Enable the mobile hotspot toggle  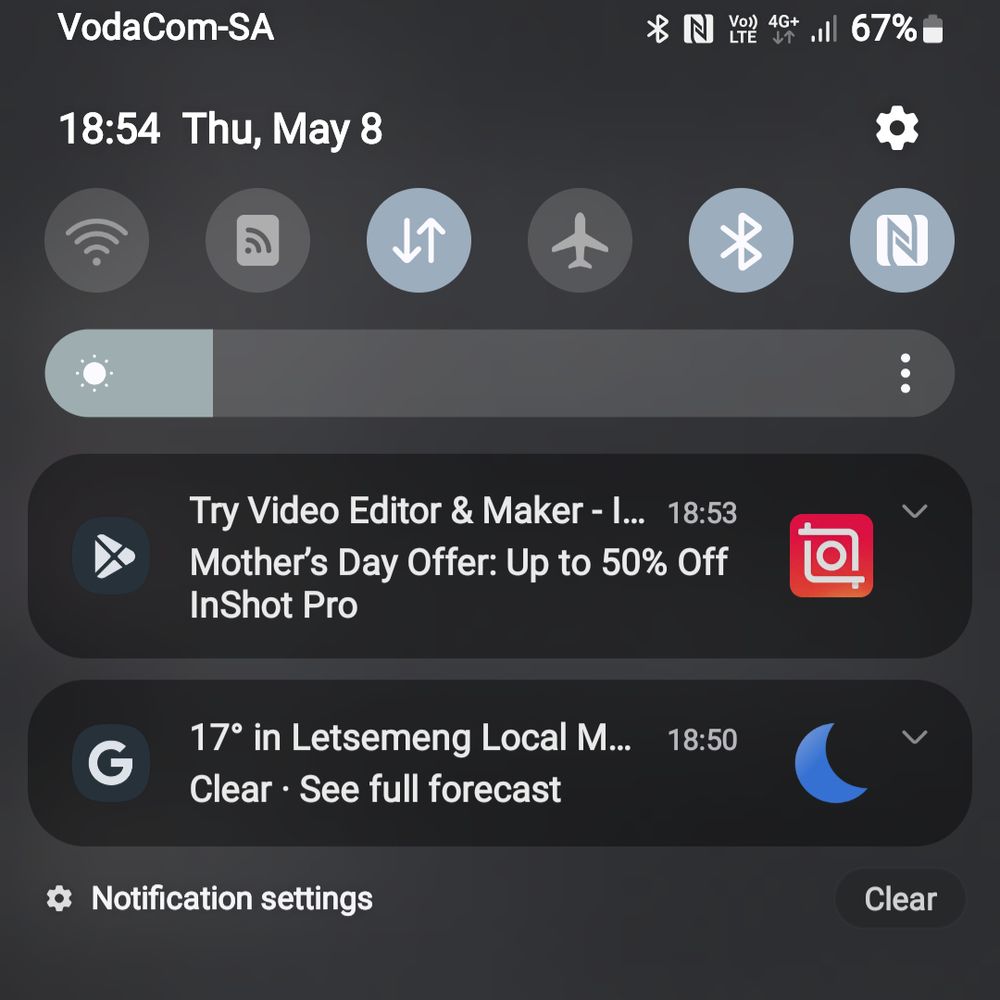(x=257, y=241)
